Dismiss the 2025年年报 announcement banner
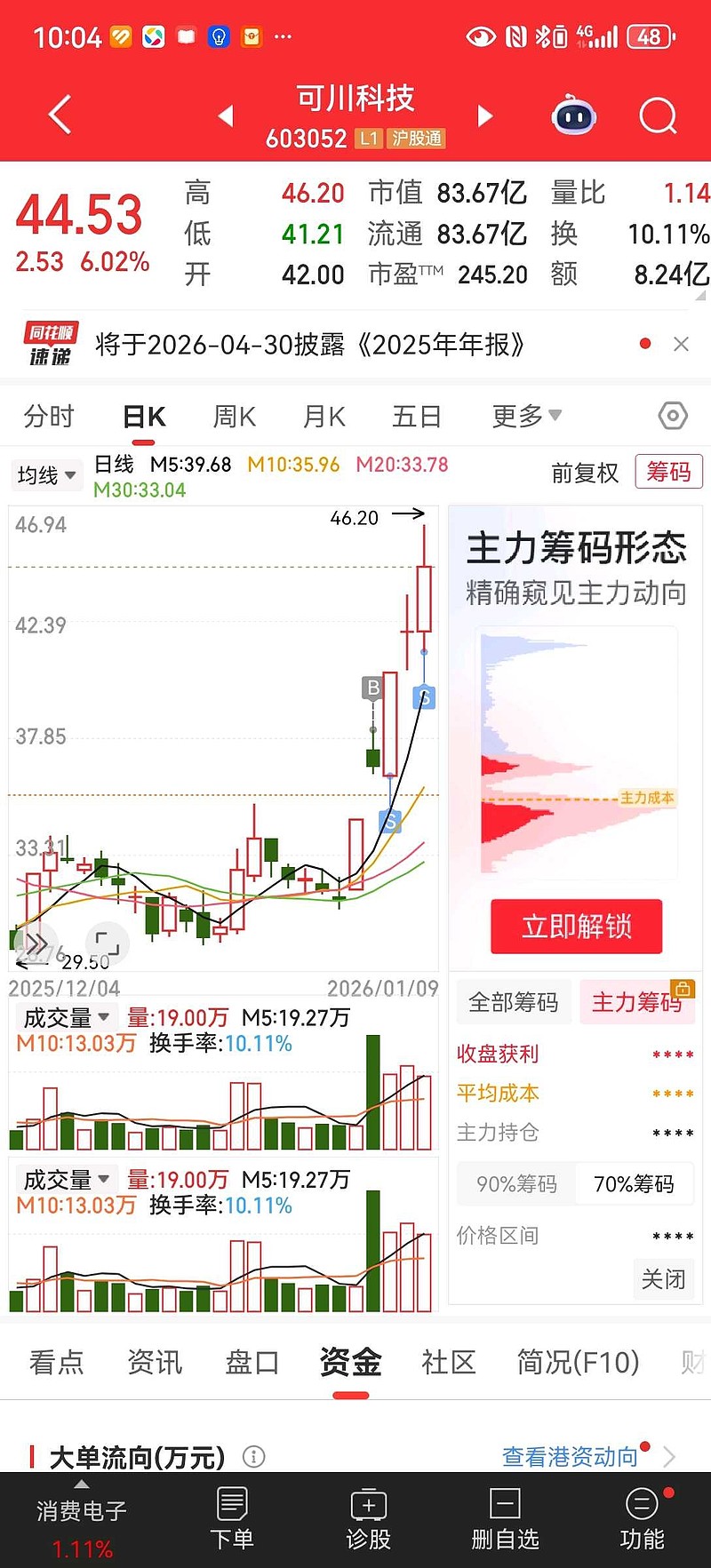This screenshot has width=711, height=1568. pos(681,344)
